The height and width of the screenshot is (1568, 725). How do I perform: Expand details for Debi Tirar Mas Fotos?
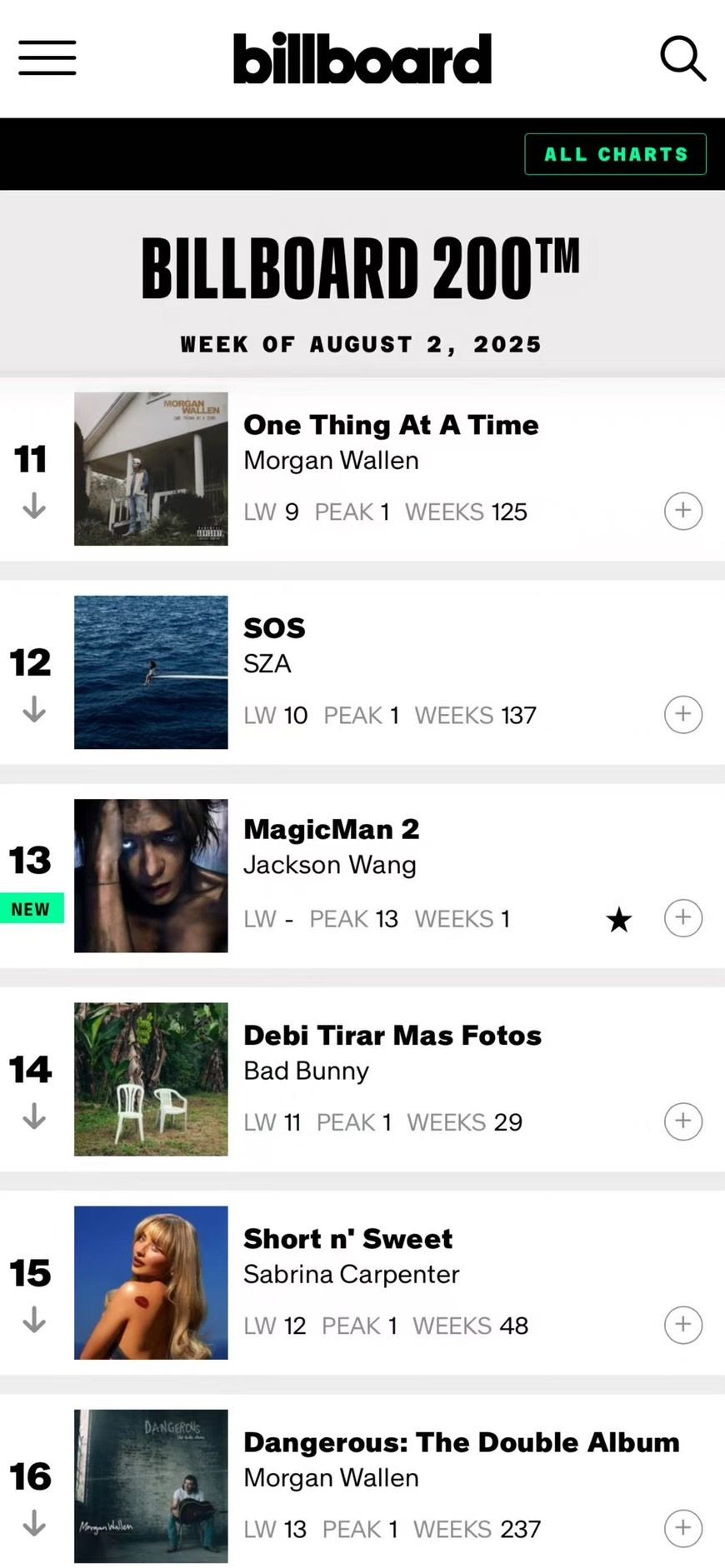682,1121
